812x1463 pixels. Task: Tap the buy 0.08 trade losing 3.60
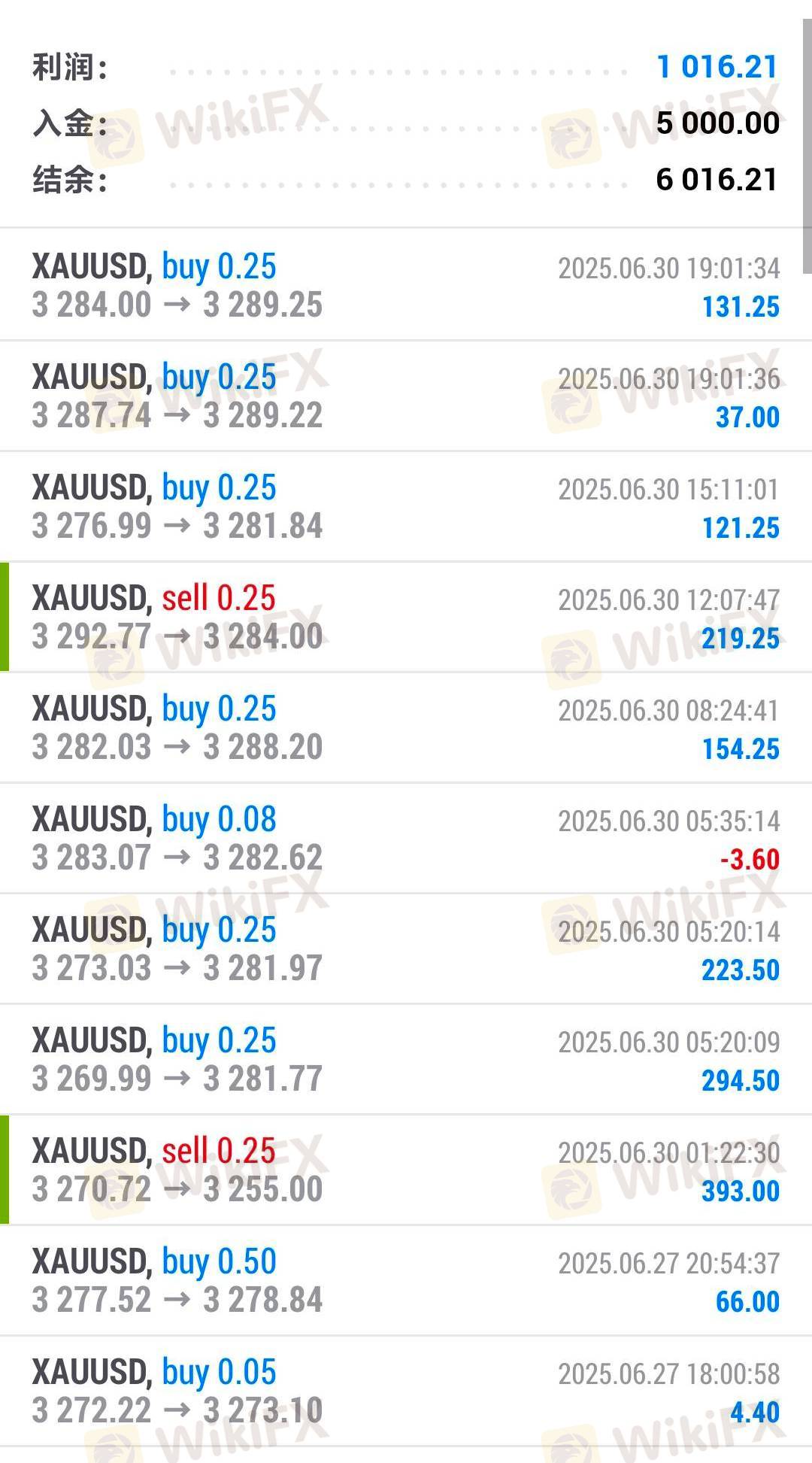pos(406,839)
